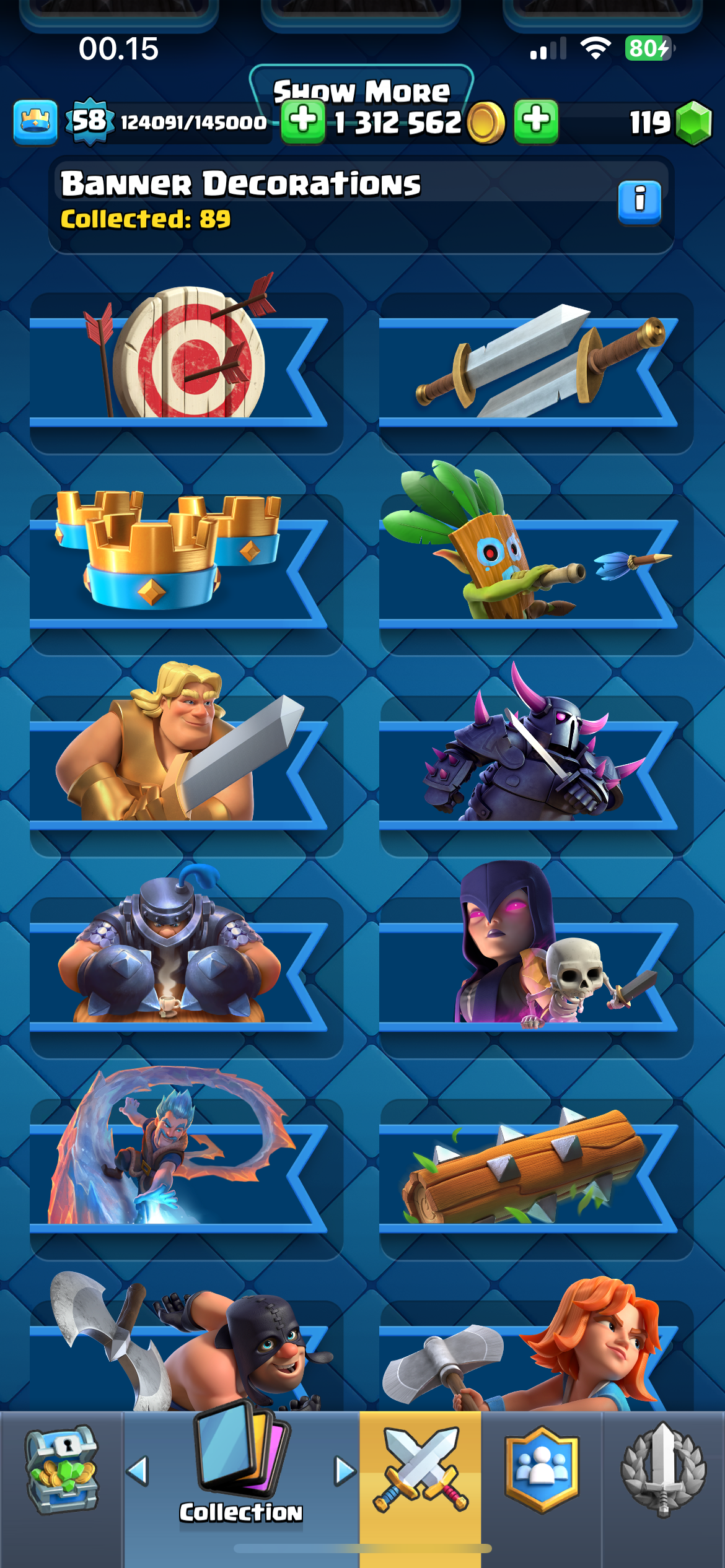725x1568 pixels.
Task: Open the blue crown icon
Action: coord(35,122)
